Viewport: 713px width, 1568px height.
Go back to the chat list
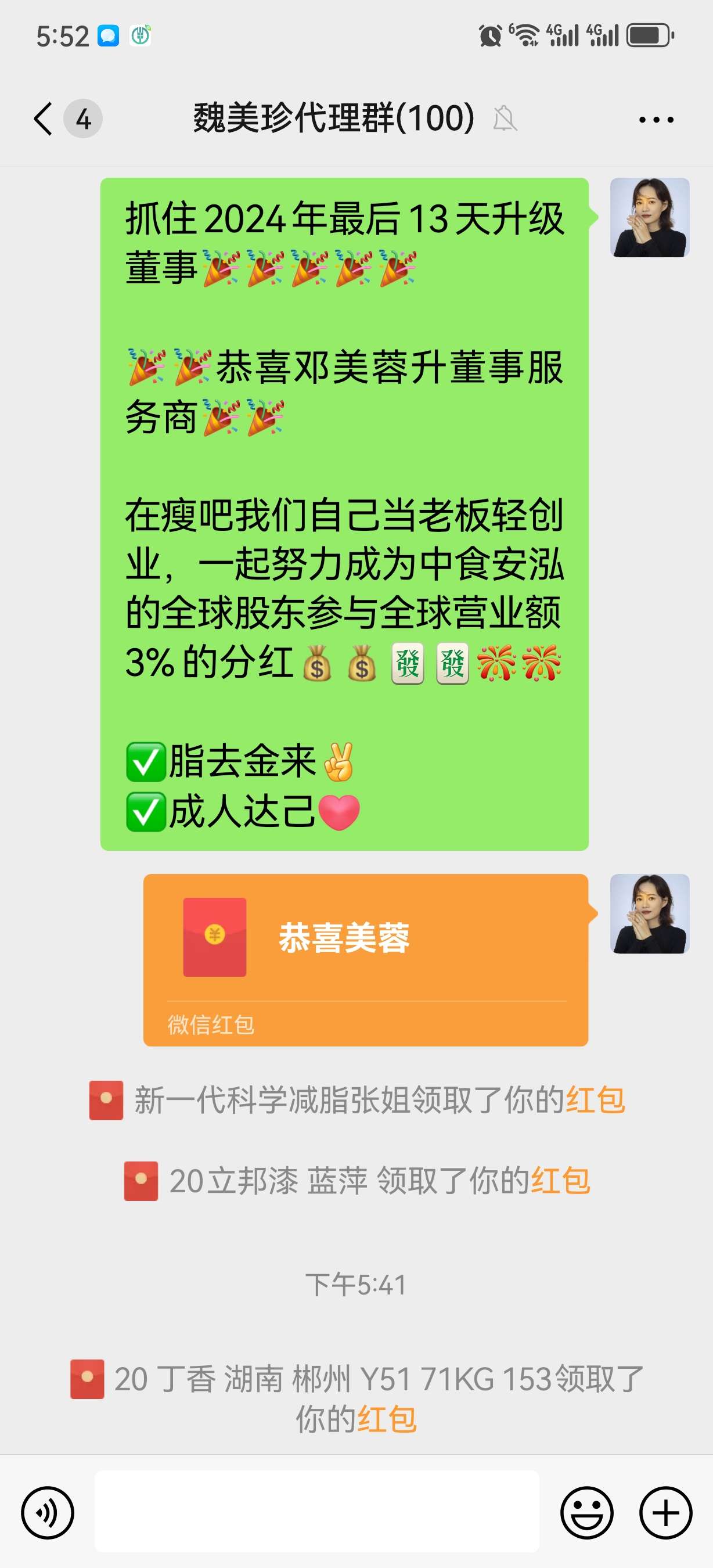coord(44,118)
